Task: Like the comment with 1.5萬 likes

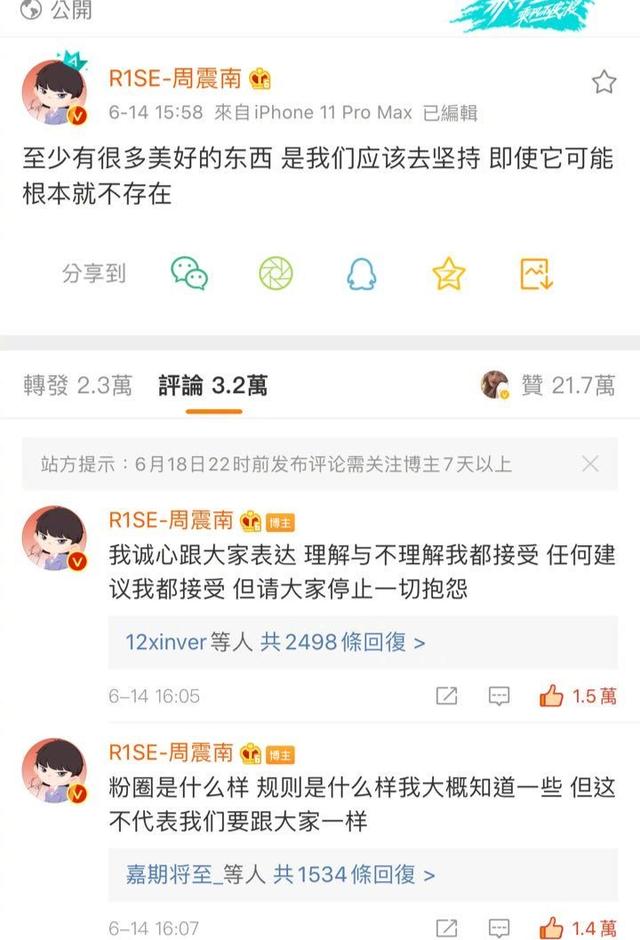Action: tap(577, 696)
